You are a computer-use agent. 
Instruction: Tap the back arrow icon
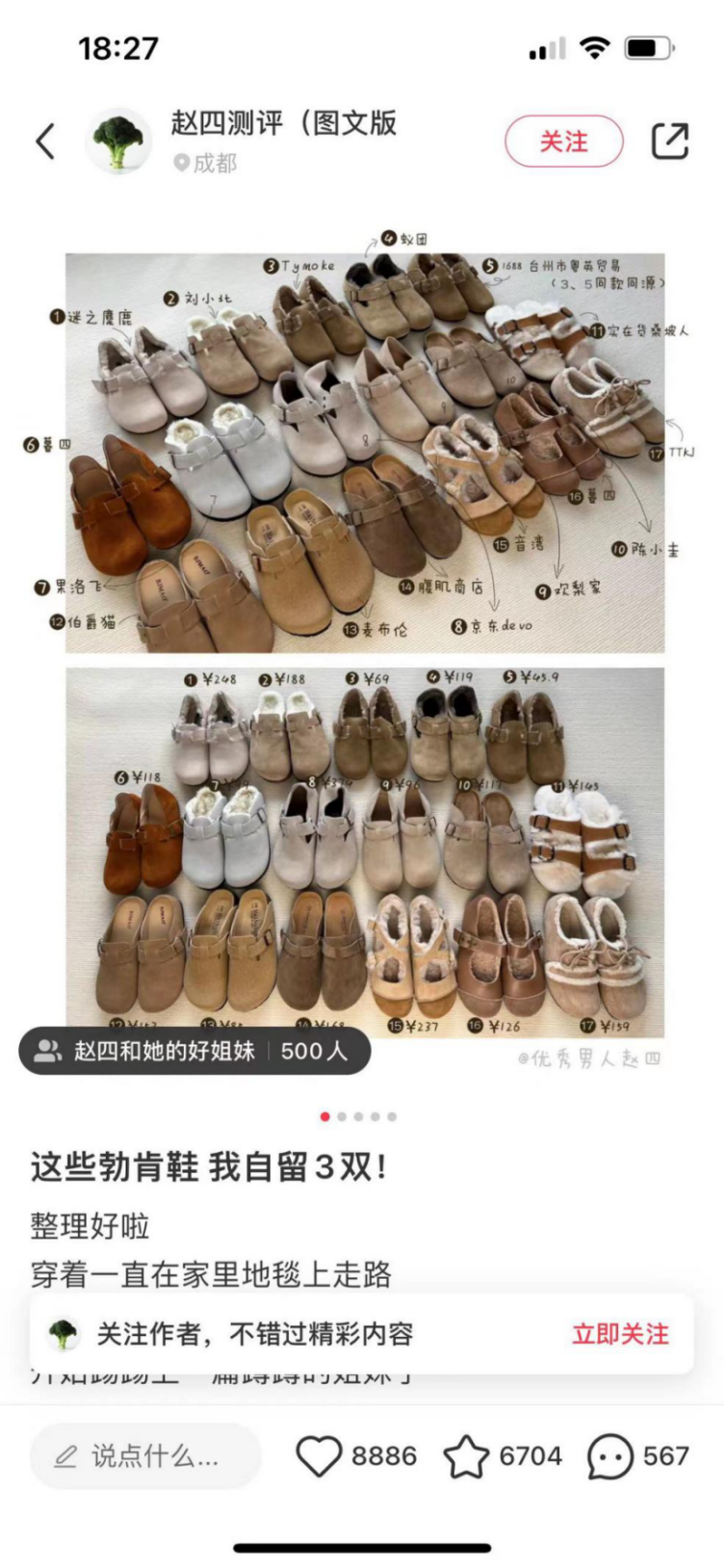42,139
